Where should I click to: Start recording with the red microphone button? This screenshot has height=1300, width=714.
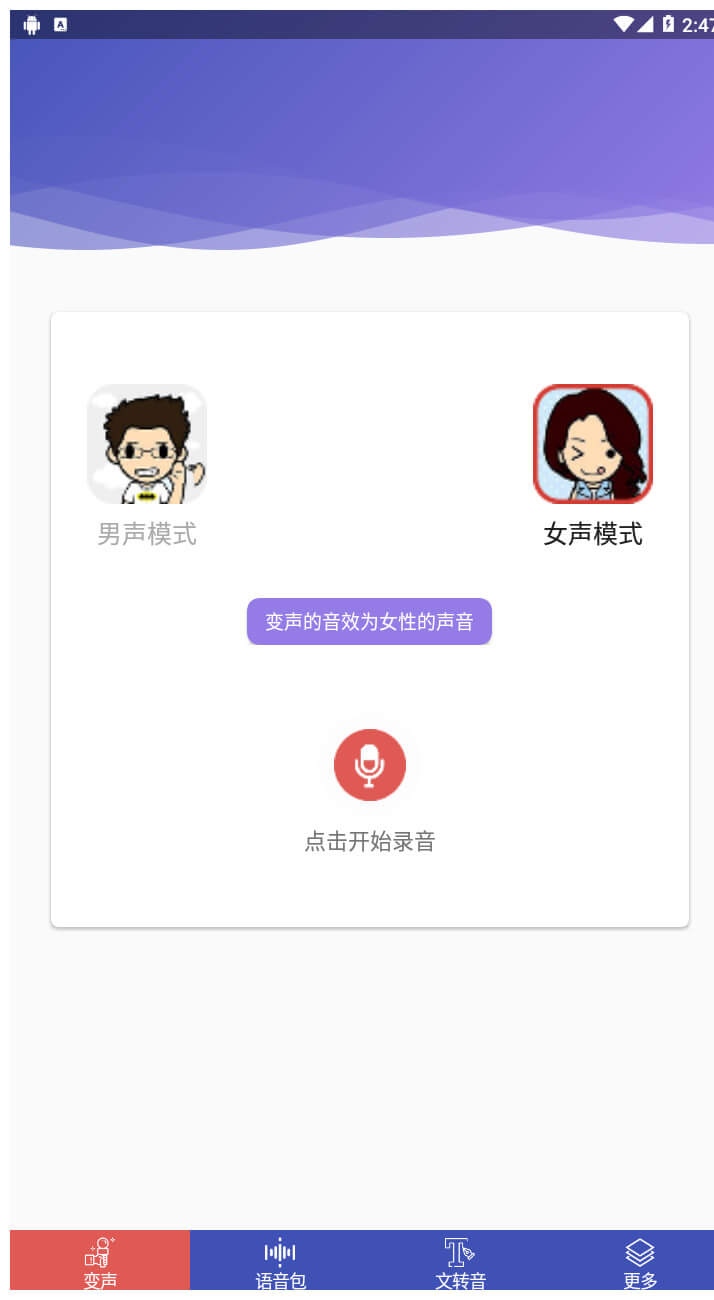click(x=370, y=765)
